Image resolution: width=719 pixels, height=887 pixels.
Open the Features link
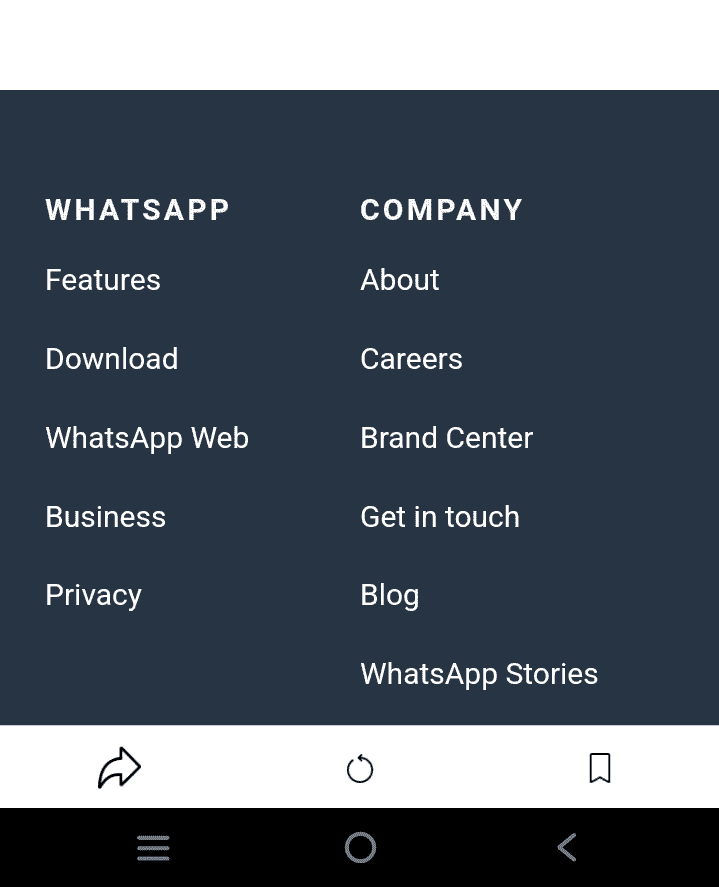(103, 280)
